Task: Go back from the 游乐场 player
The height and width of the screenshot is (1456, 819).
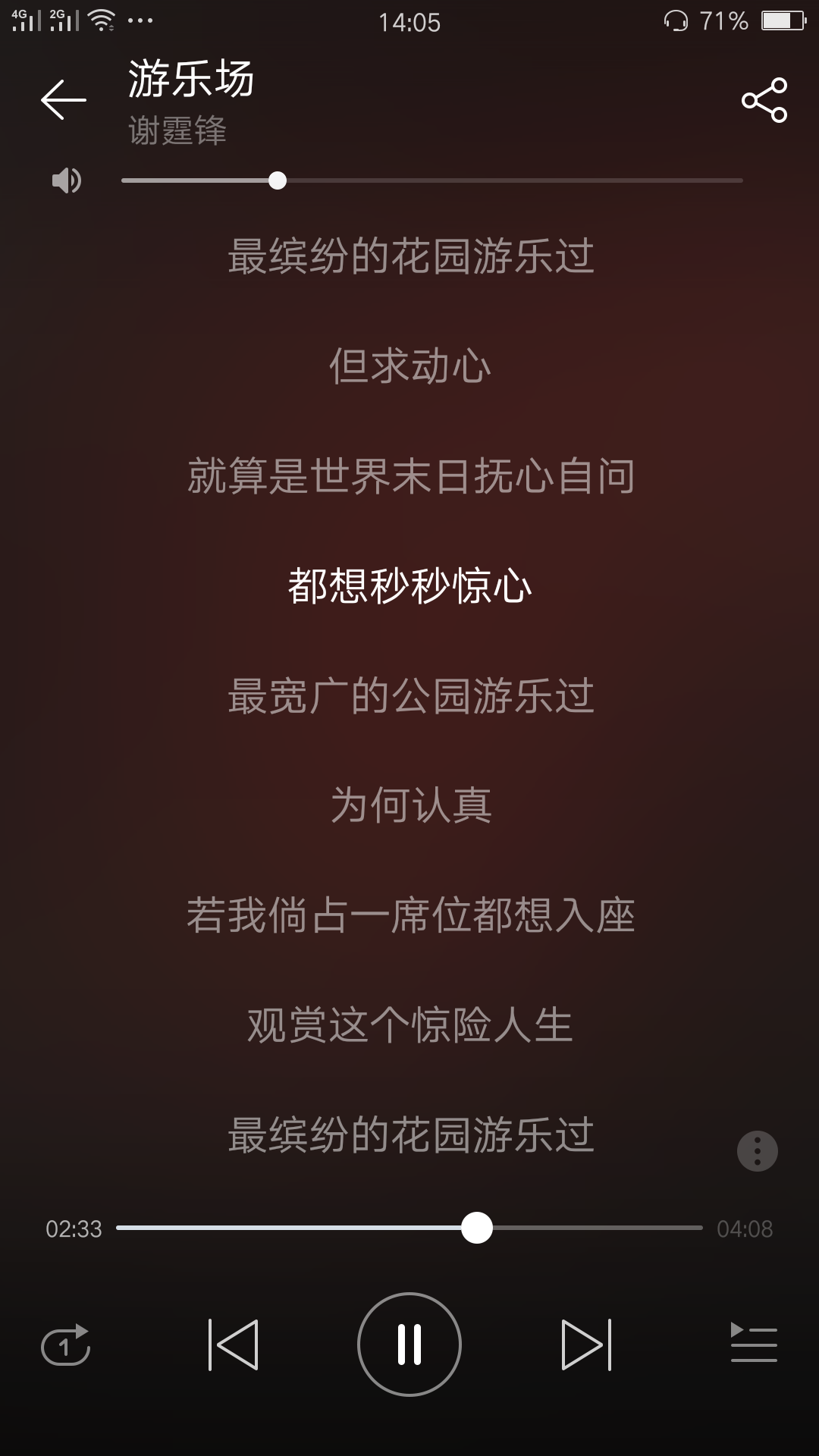Action: (64, 100)
